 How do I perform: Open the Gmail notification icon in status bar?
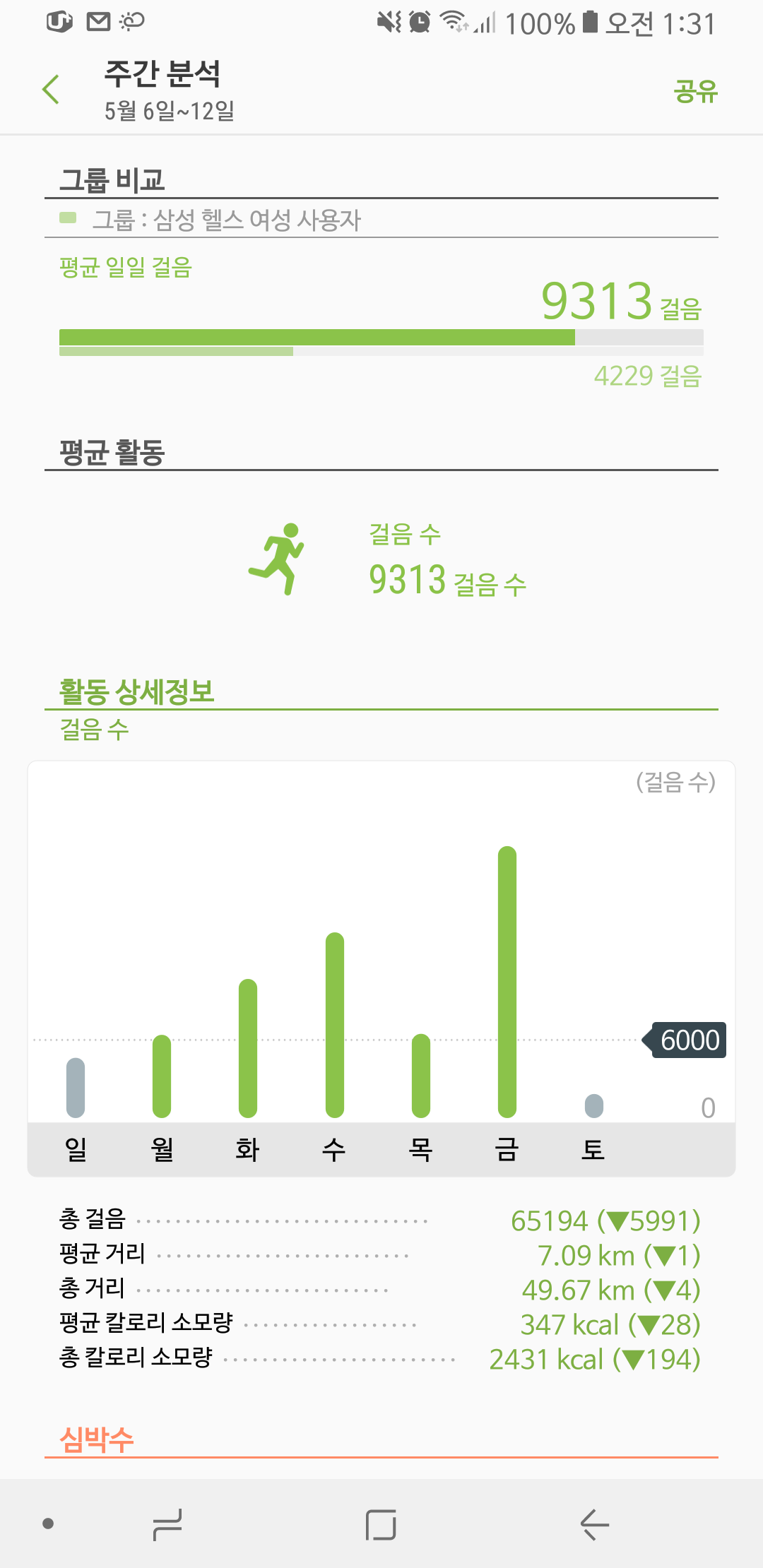click(x=97, y=21)
